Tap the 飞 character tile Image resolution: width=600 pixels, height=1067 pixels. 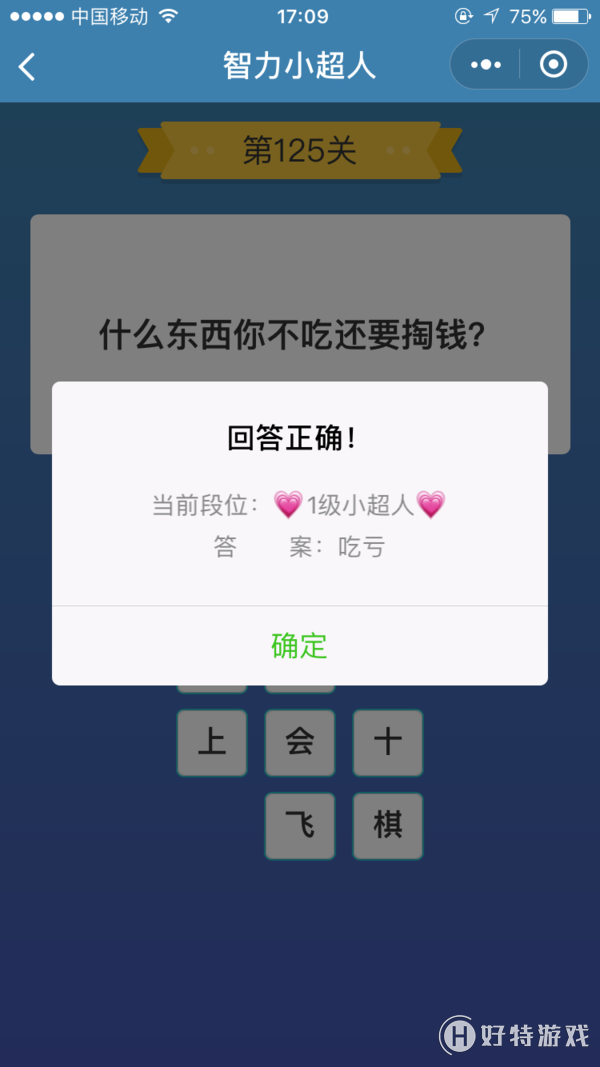[299, 826]
